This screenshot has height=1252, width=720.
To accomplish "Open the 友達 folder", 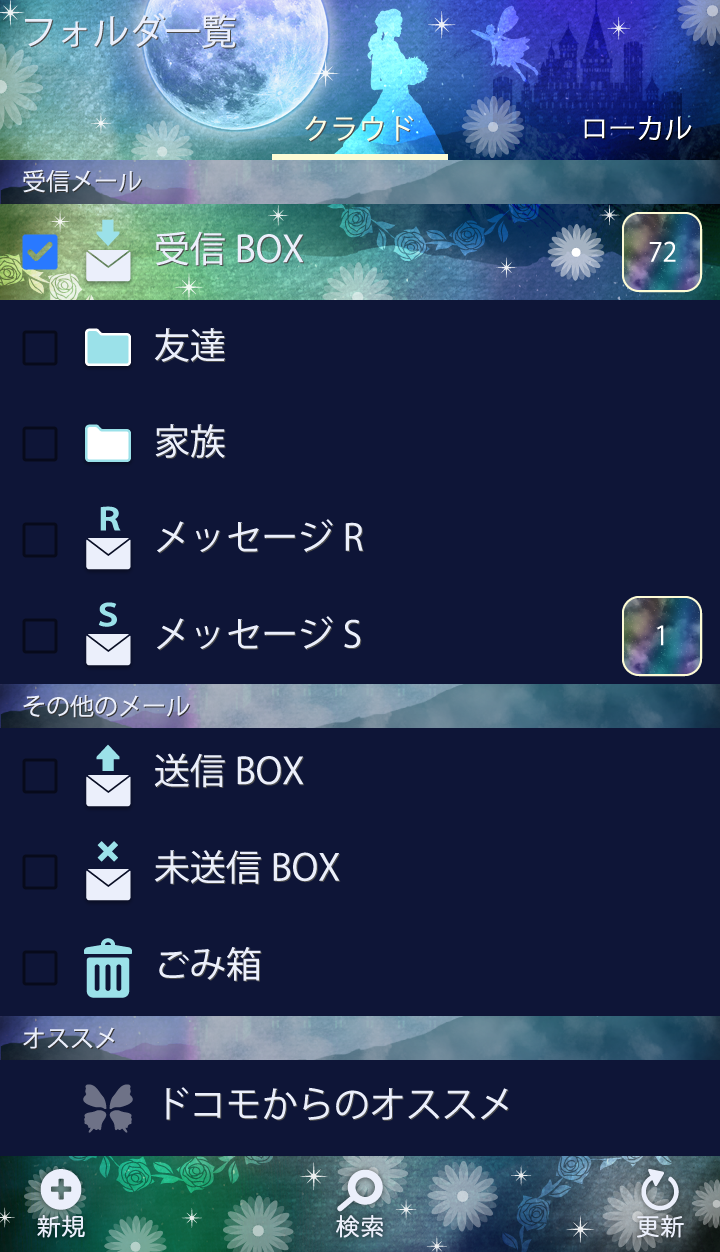I will [x=190, y=347].
